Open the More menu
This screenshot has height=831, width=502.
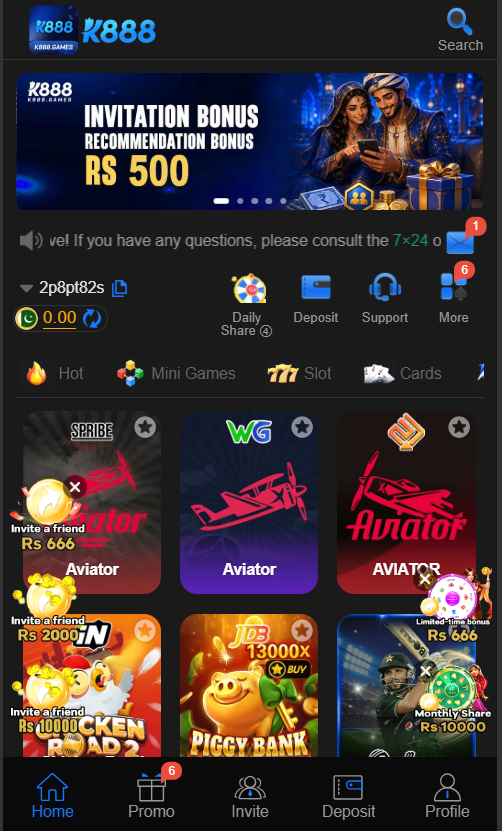(454, 299)
